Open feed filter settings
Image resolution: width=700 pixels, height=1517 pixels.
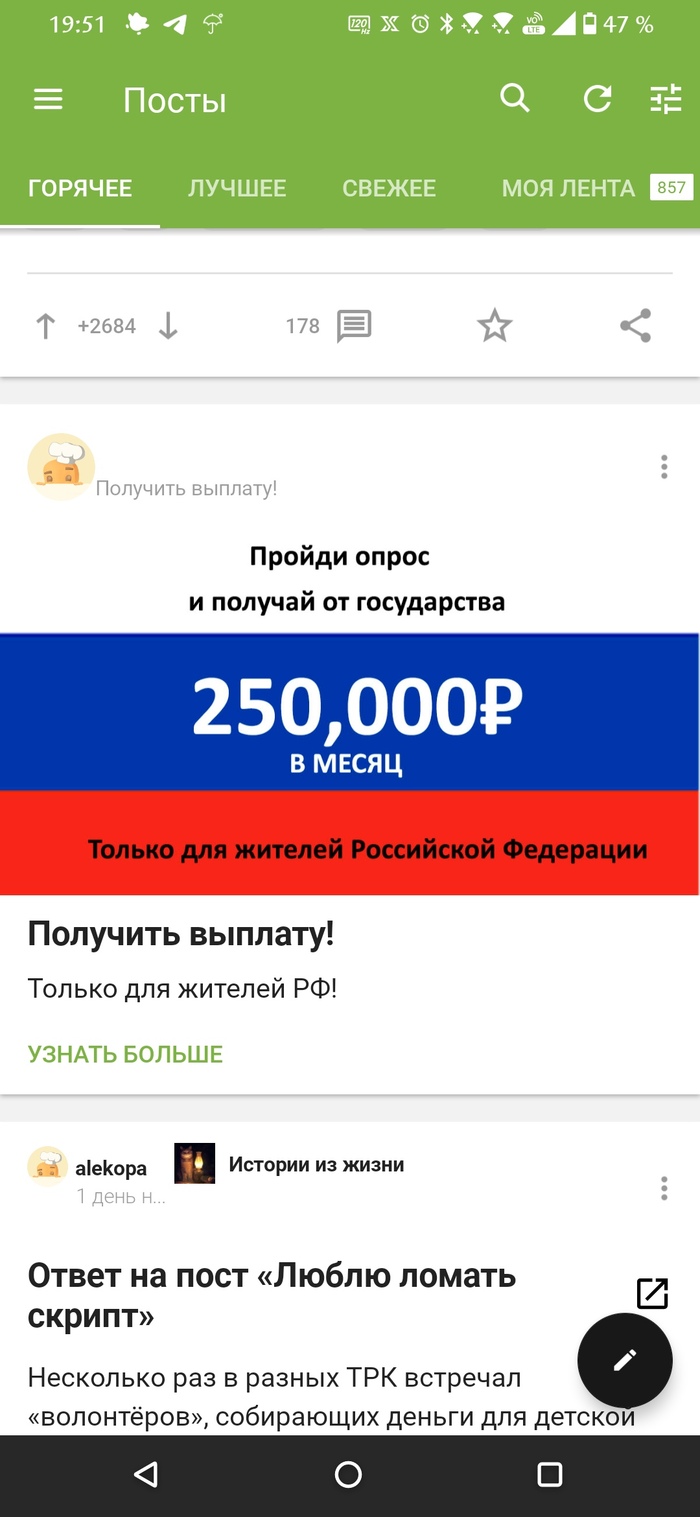coord(665,98)
